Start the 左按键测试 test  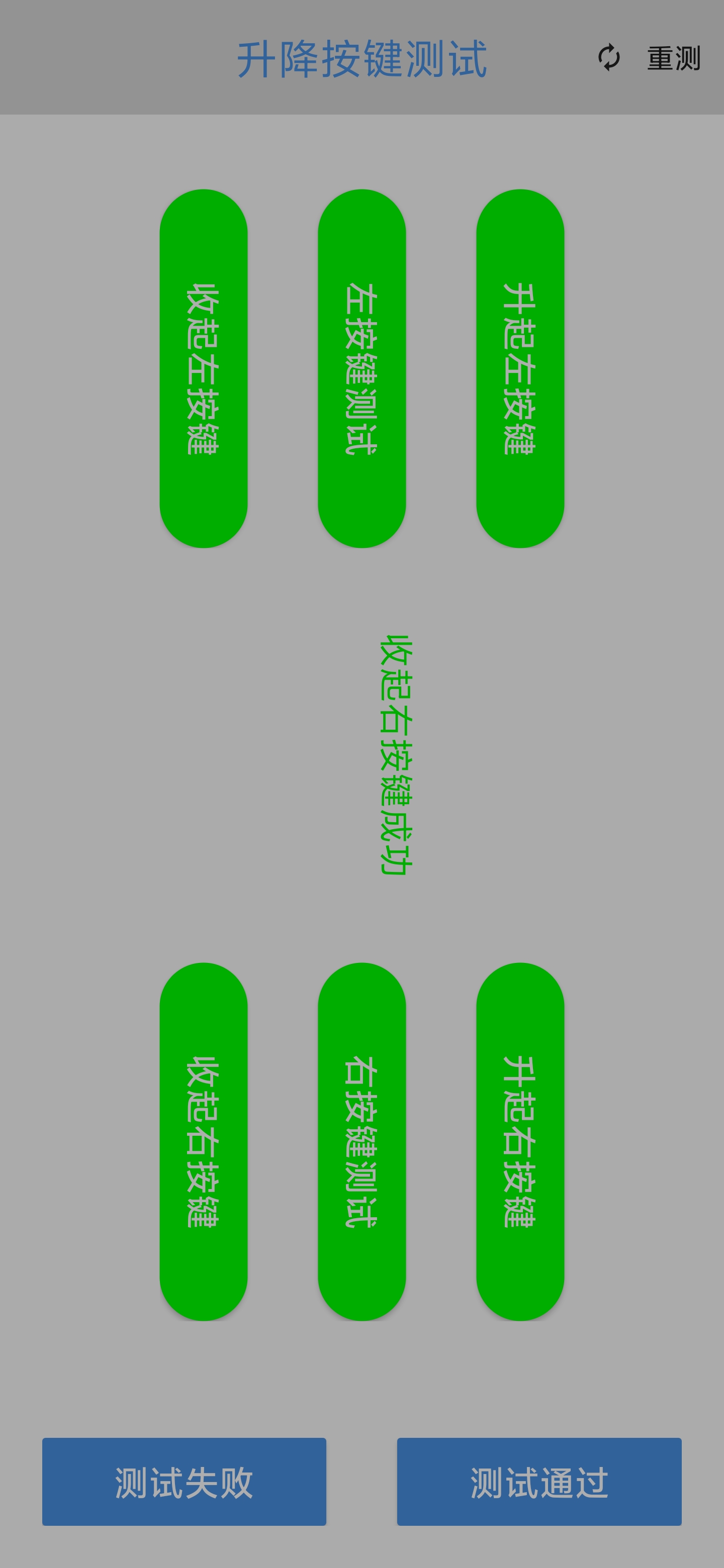click(361, 368)
